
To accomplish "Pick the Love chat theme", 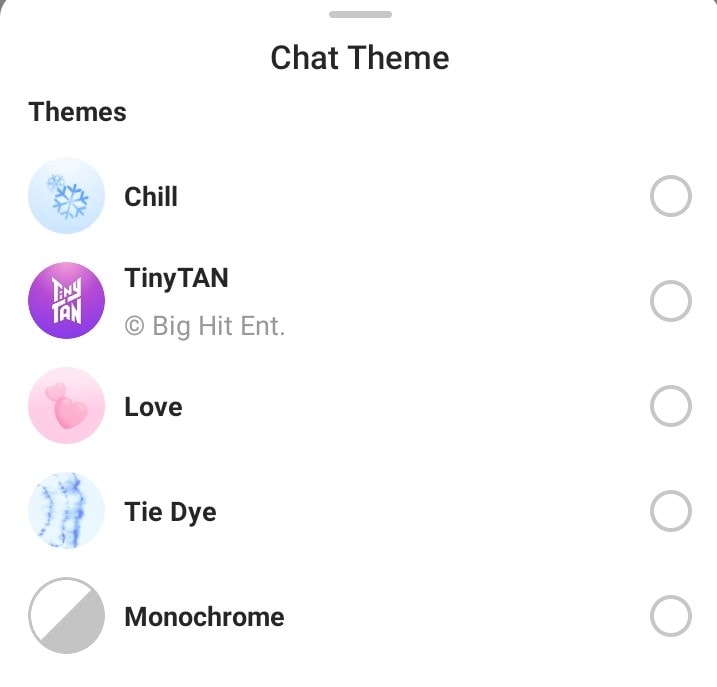I will pos(670,406).
